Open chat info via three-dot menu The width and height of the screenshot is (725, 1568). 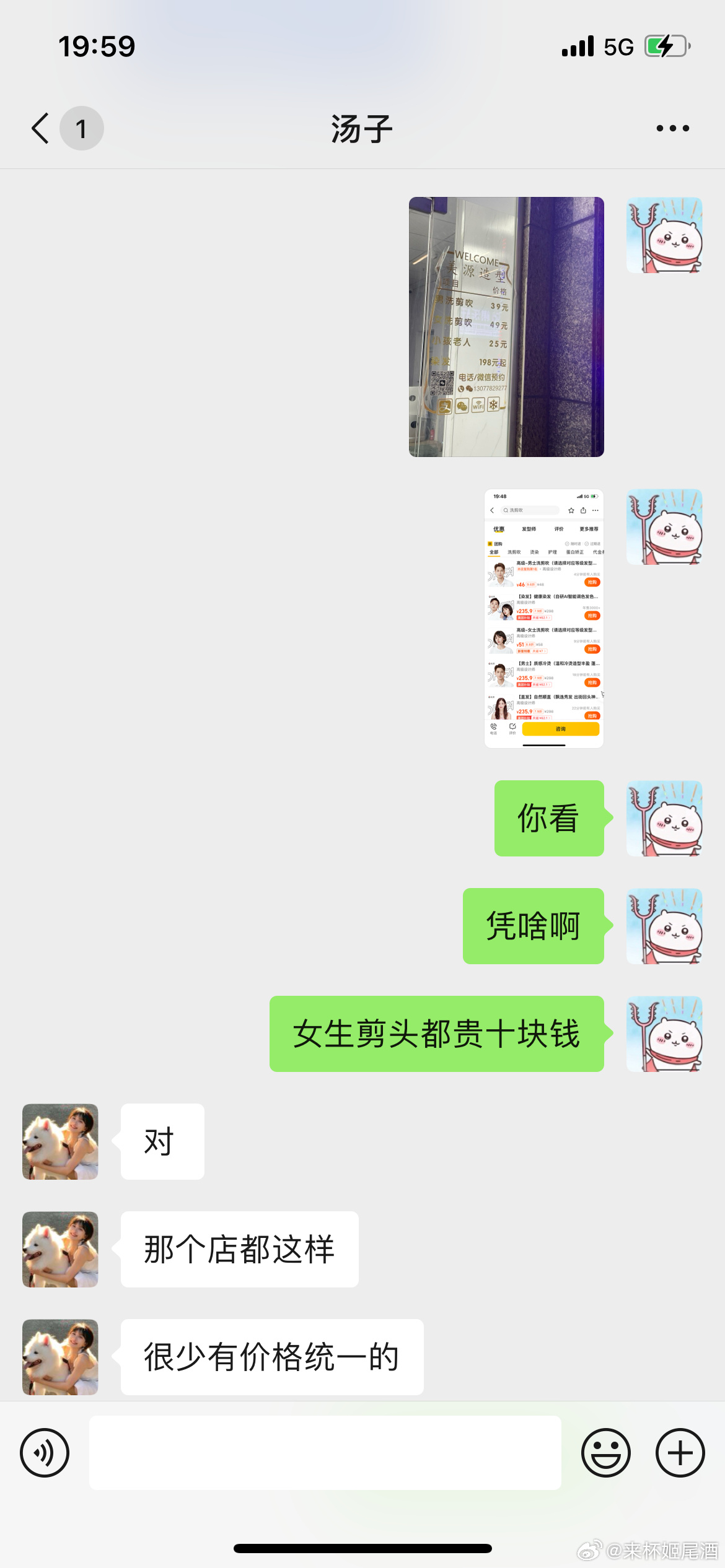[672, 128]
